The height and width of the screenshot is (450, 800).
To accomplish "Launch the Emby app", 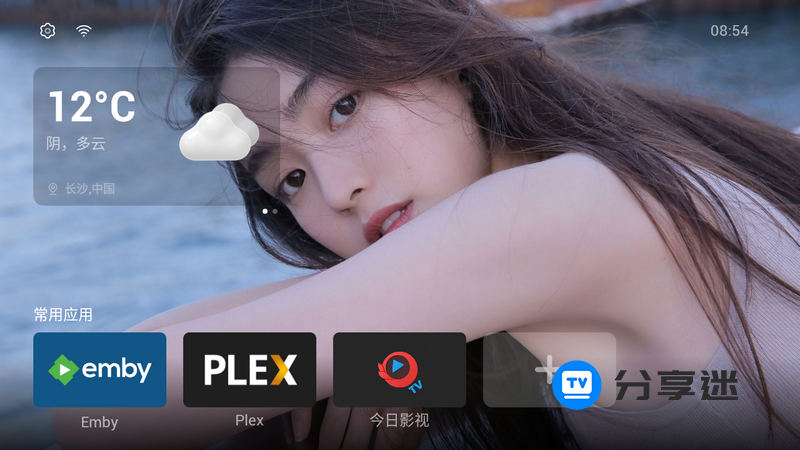I will pyautogui.click(x=100, y=370).
